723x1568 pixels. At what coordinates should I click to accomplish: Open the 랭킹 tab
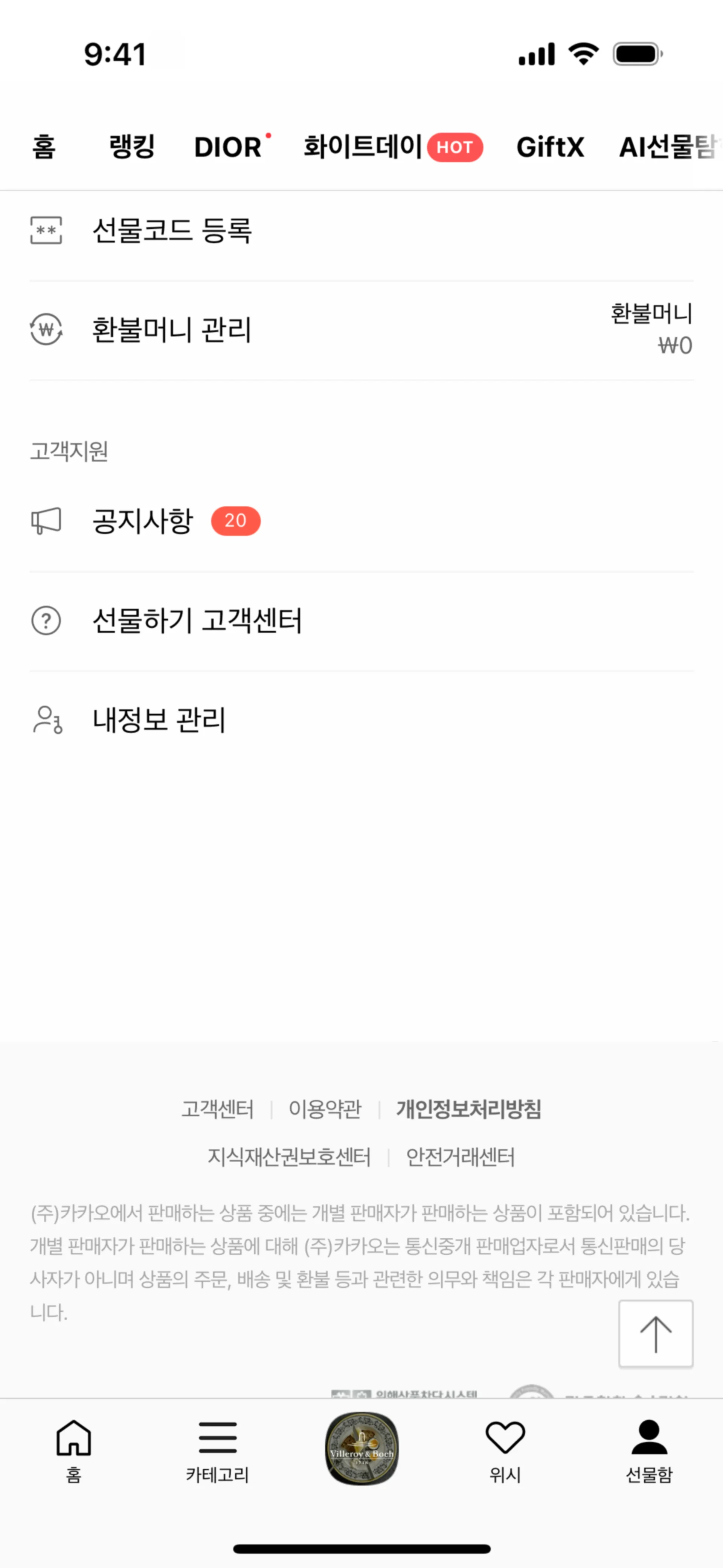(131, 147)
